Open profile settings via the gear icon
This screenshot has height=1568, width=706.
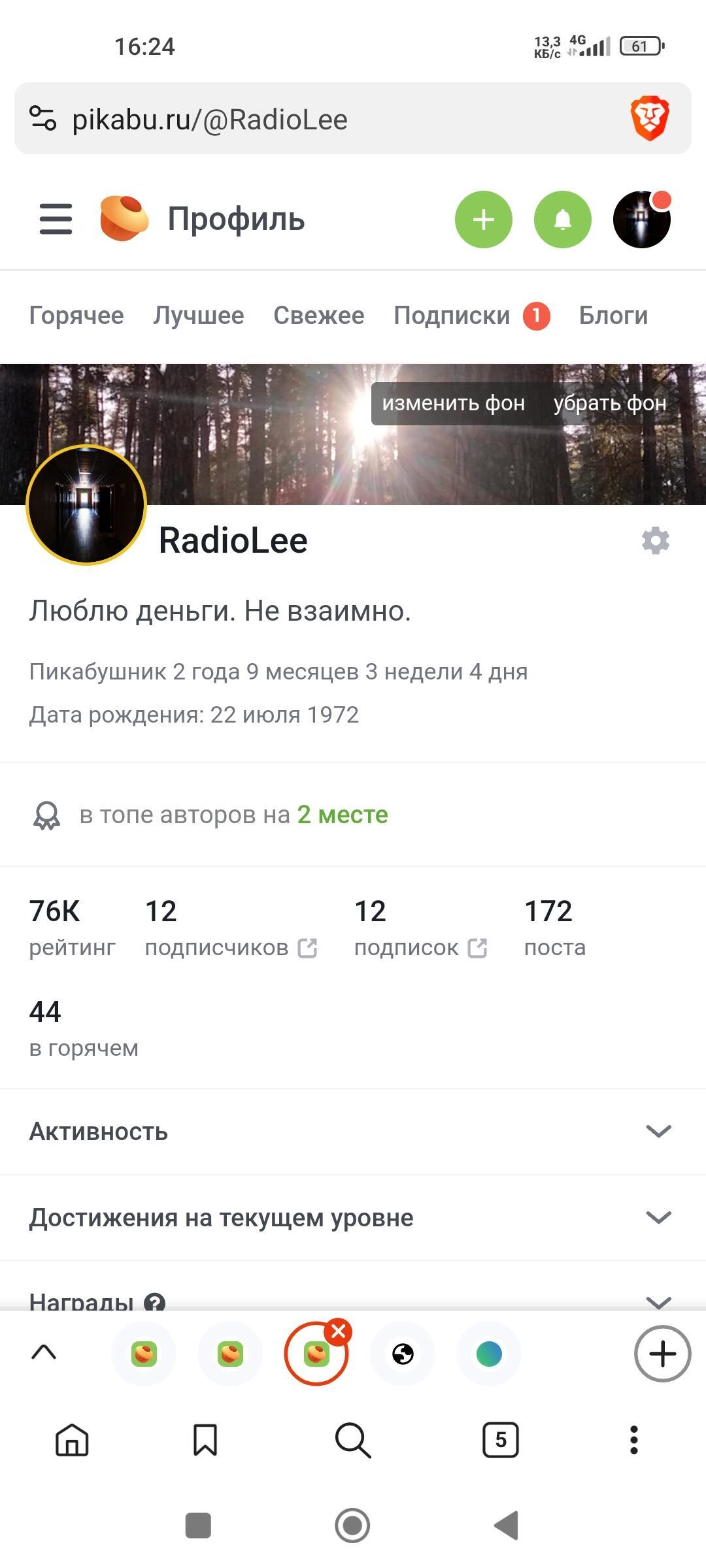point(656,540)
